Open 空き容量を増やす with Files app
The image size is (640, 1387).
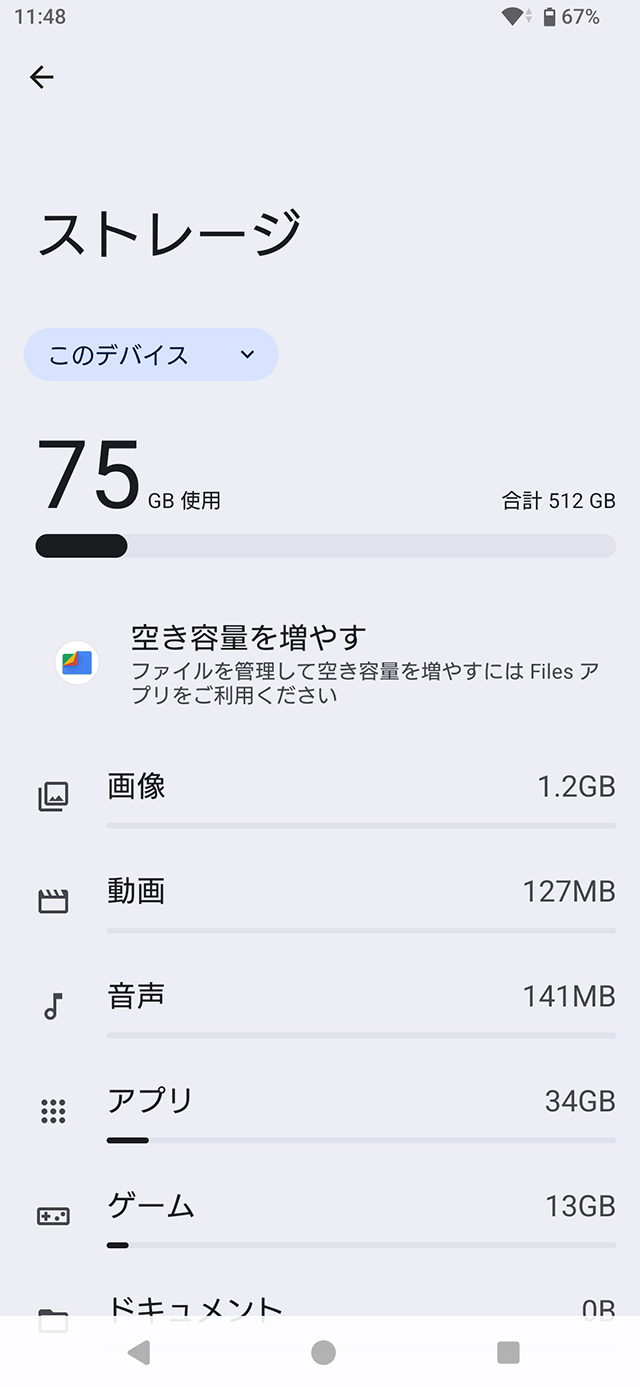(320, 663)
